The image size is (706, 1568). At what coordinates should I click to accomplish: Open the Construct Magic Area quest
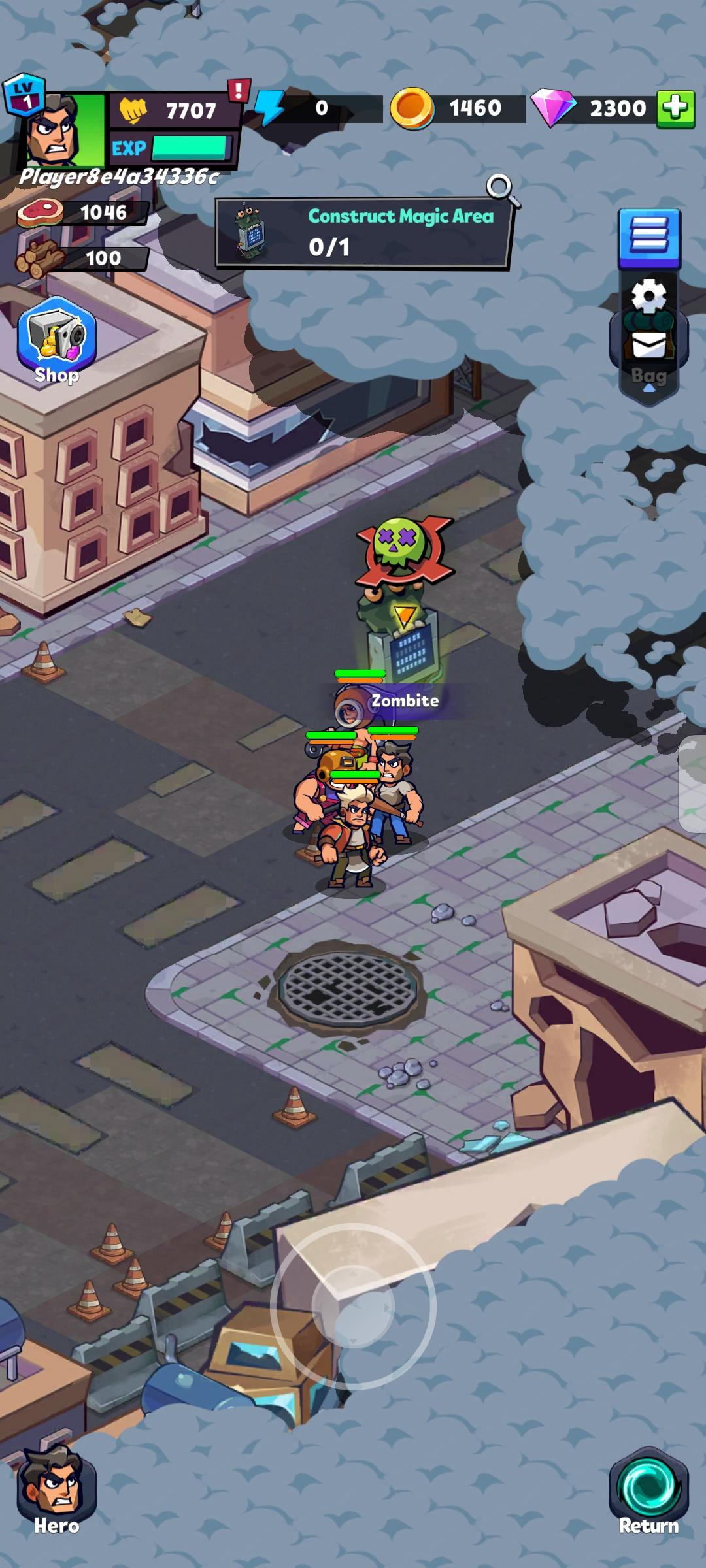(x=363, y=233)
